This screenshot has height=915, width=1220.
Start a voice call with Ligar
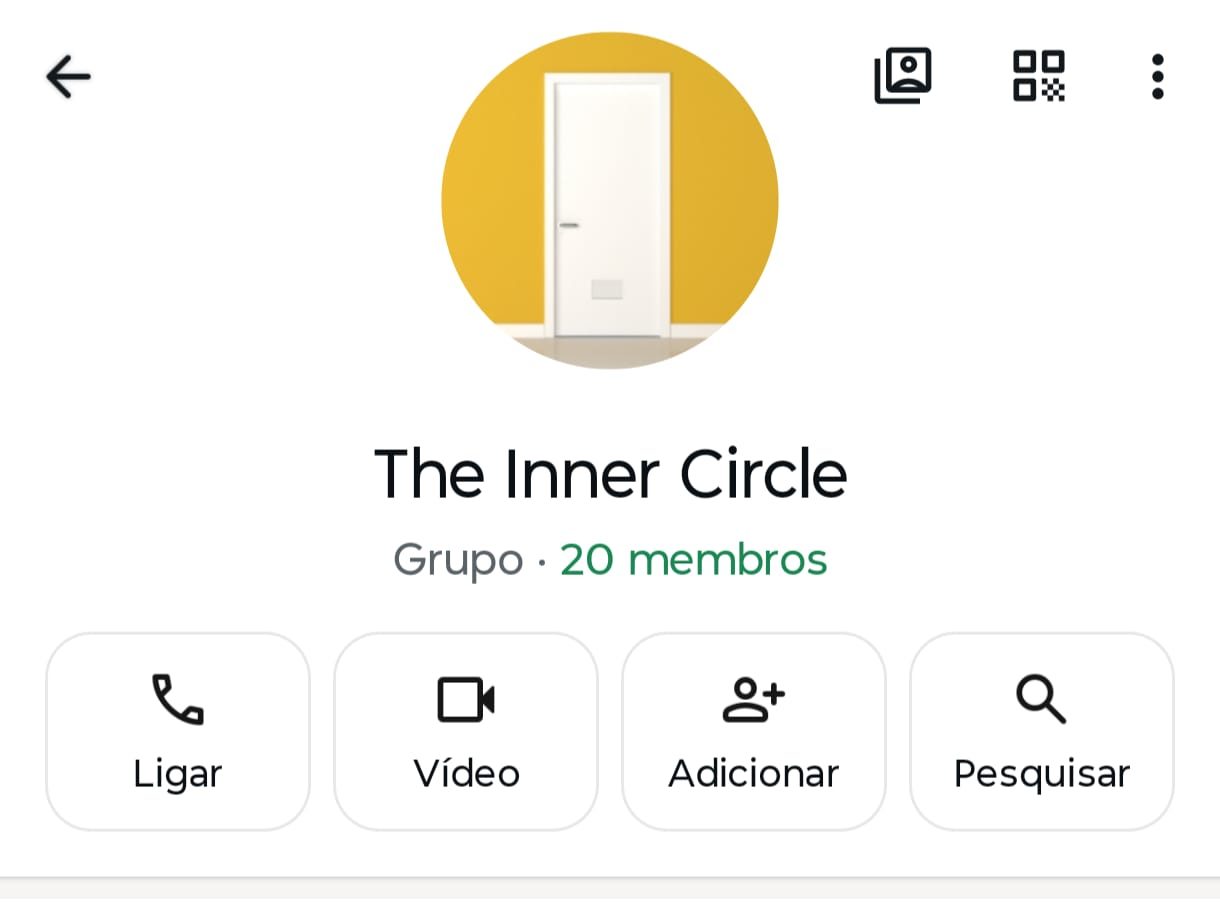click(178, 731)
